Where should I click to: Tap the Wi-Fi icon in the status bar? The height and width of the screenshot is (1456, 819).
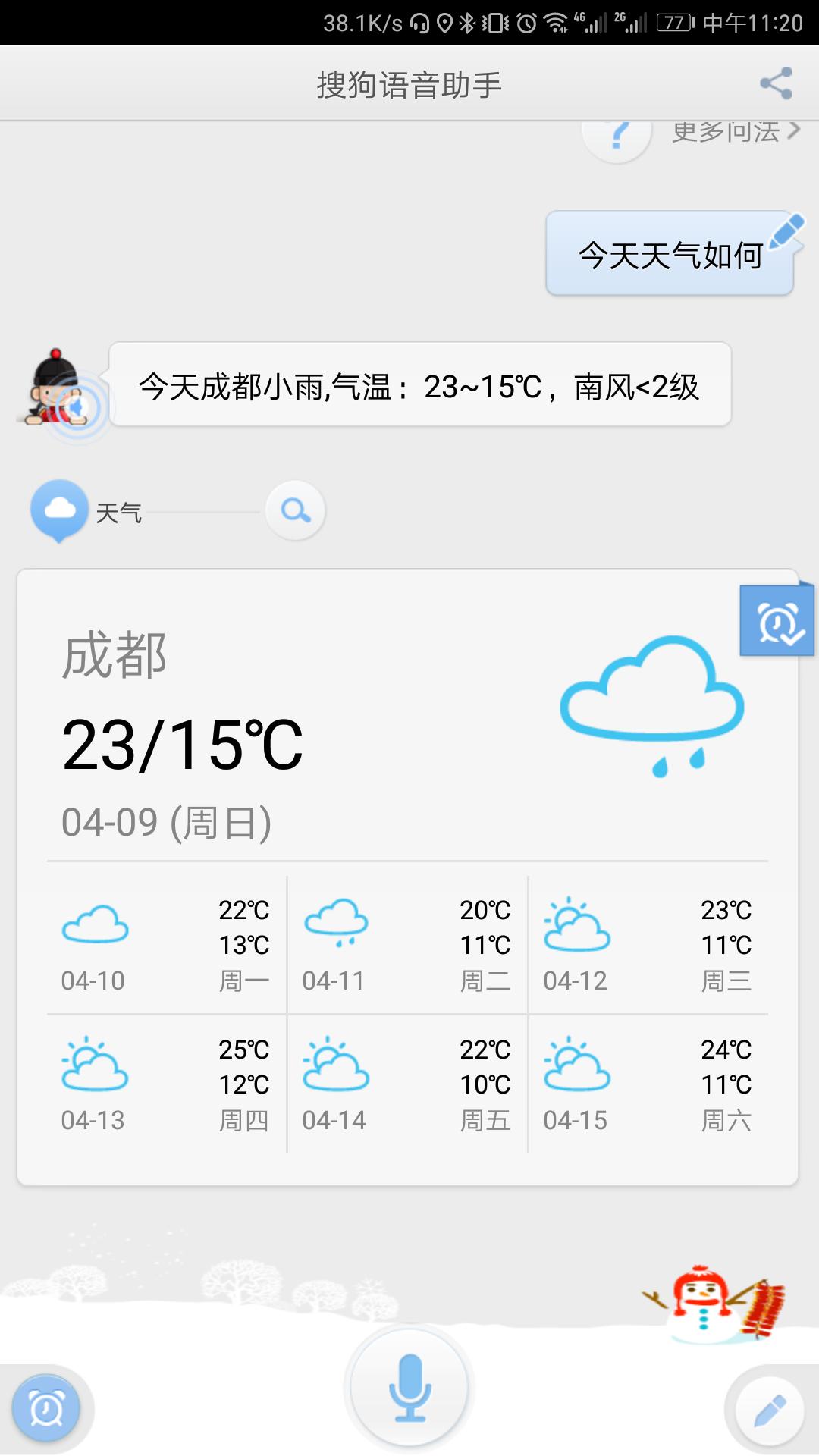(557, 23)
